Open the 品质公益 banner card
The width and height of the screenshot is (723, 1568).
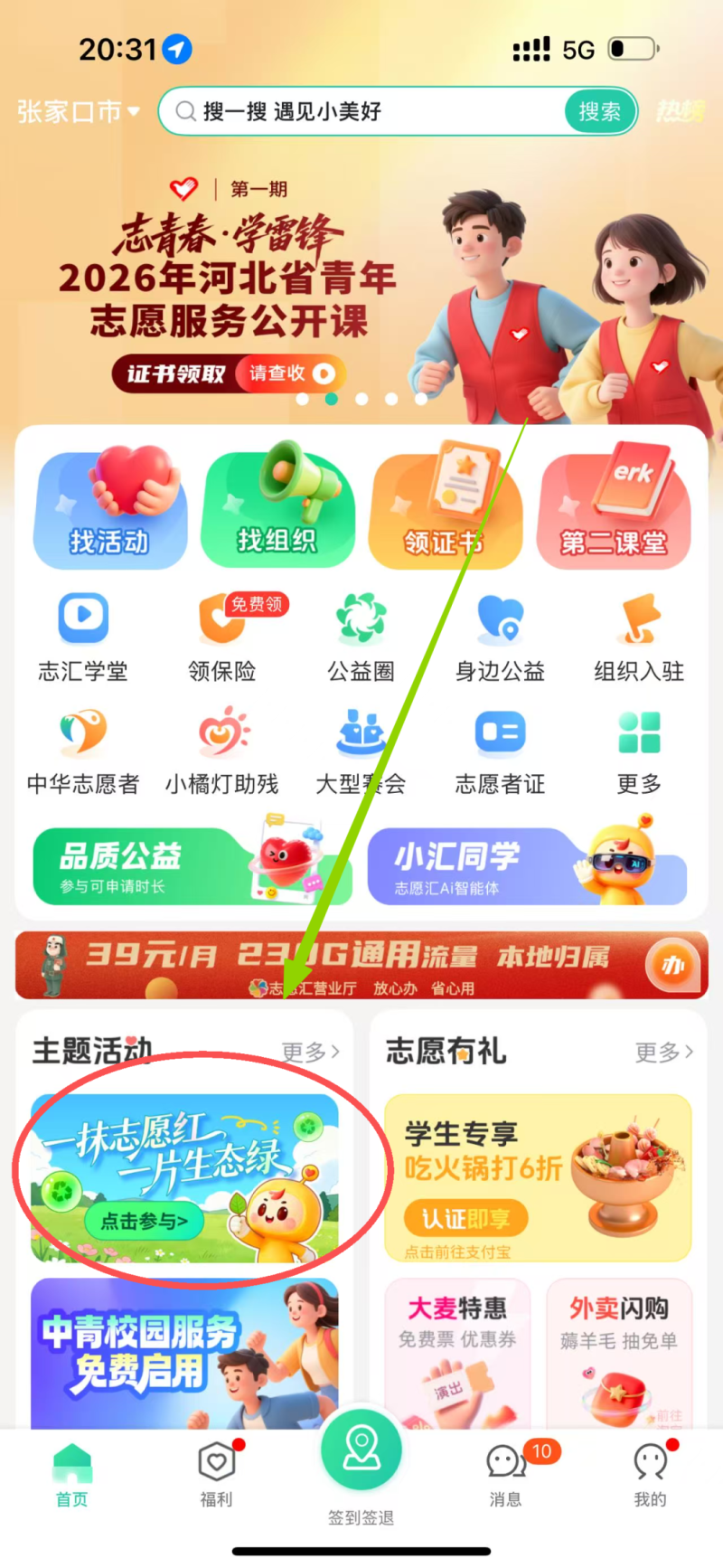click(x=192, y=867)
